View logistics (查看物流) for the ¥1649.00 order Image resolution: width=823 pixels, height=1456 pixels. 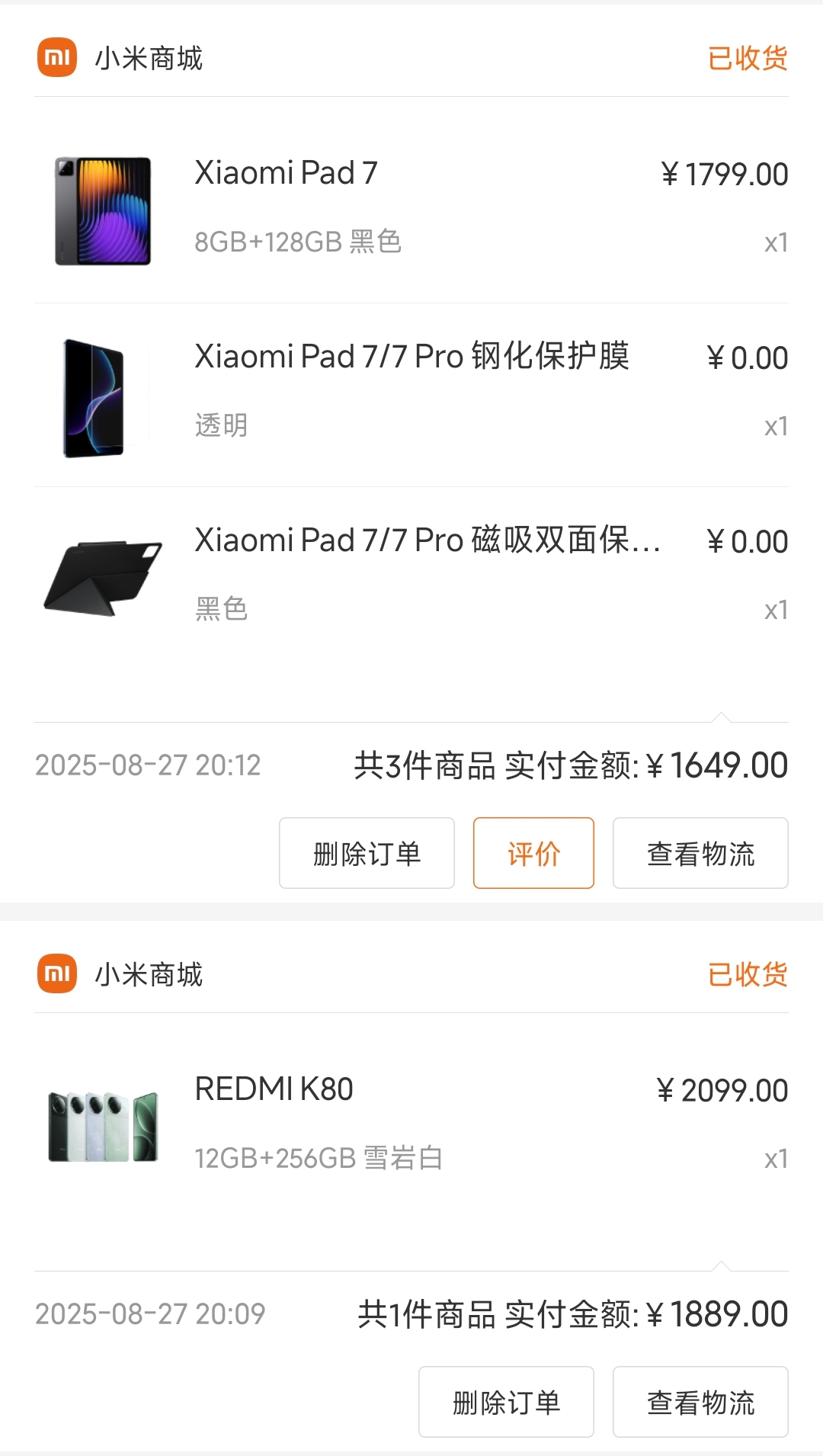tap(700, 853)
